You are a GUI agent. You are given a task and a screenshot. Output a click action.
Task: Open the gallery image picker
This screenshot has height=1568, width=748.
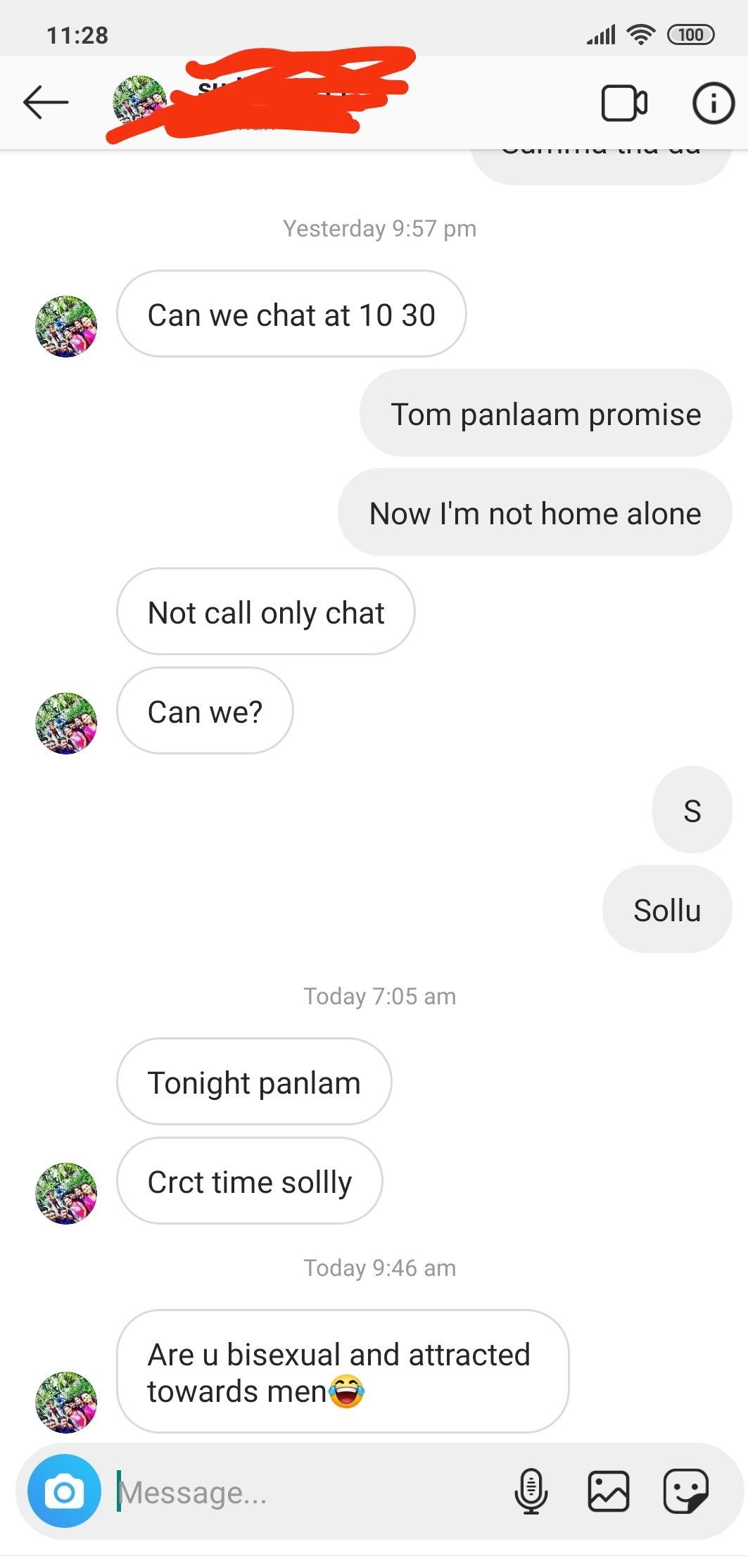(608, 1491)
